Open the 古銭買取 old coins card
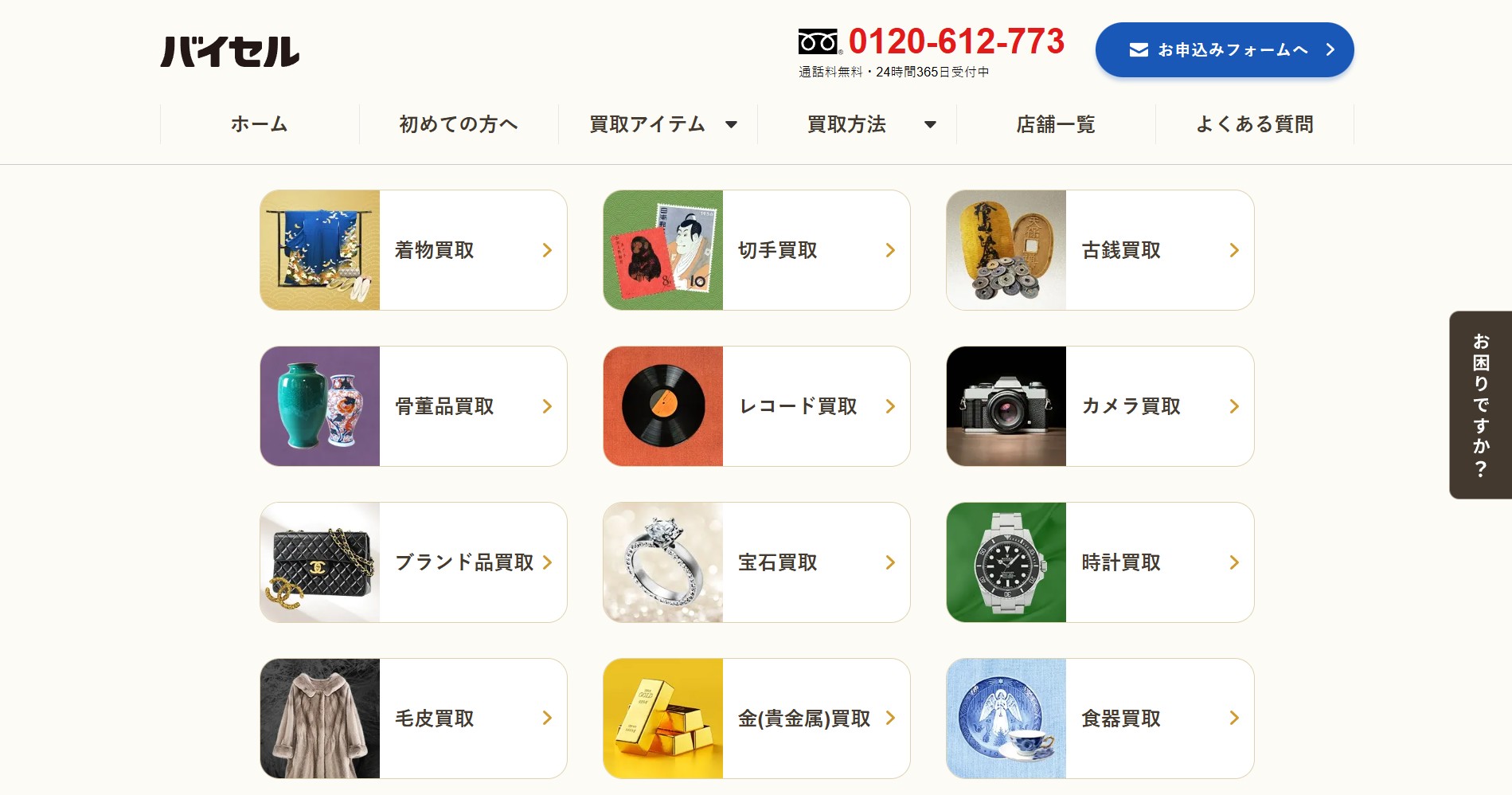1512x795 pixels. 1100,250
